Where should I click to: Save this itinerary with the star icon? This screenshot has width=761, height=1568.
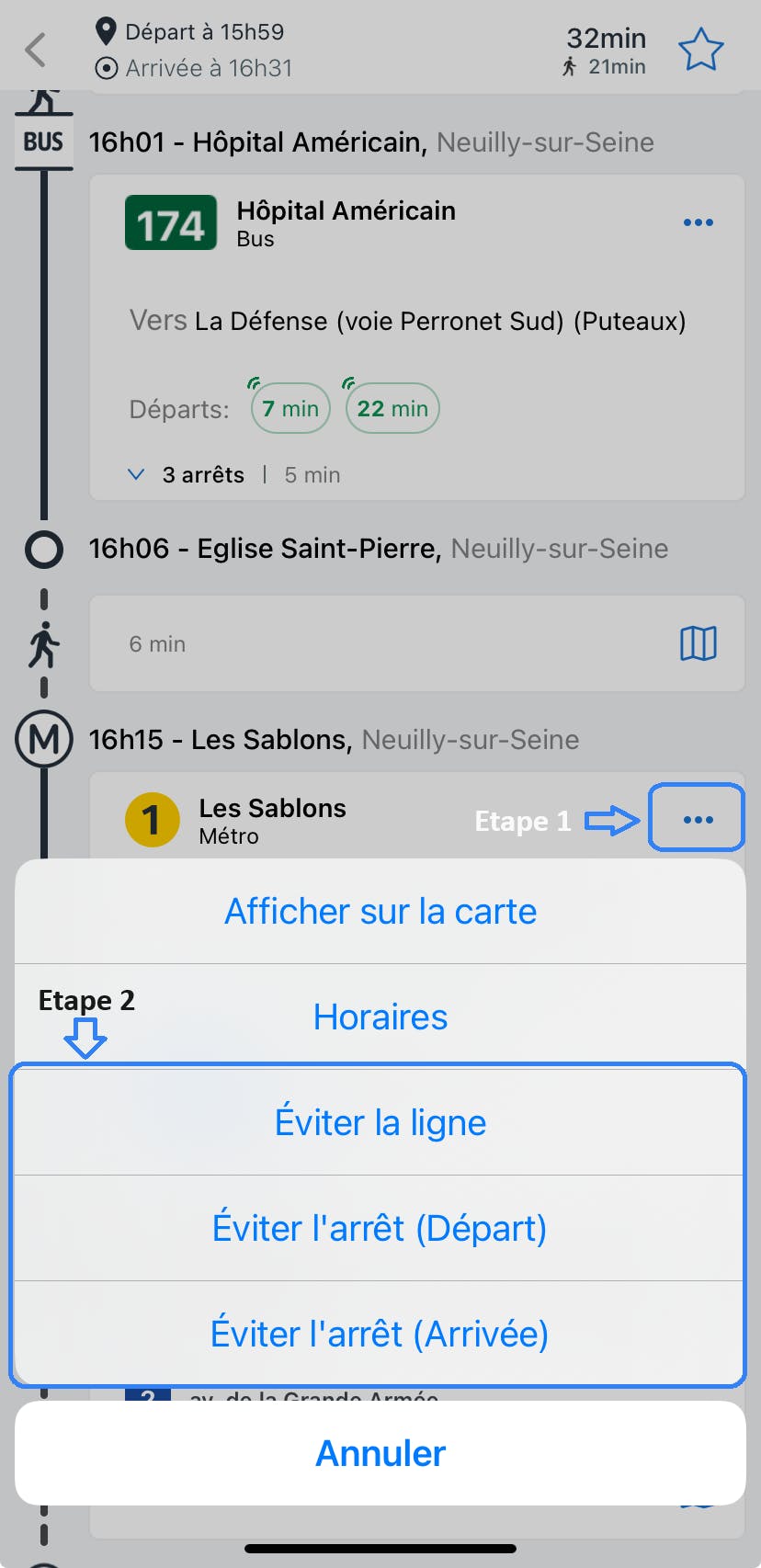[700, 50]
